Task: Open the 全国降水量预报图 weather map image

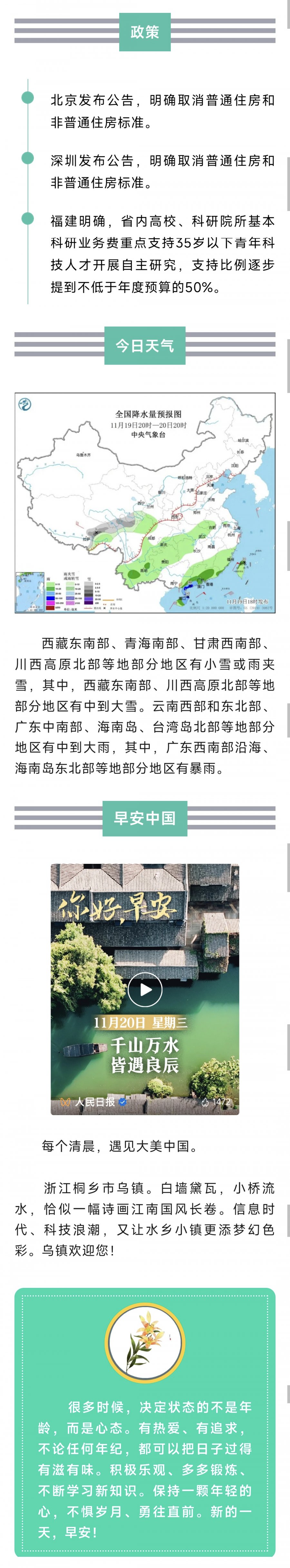Action: [145, 503]
